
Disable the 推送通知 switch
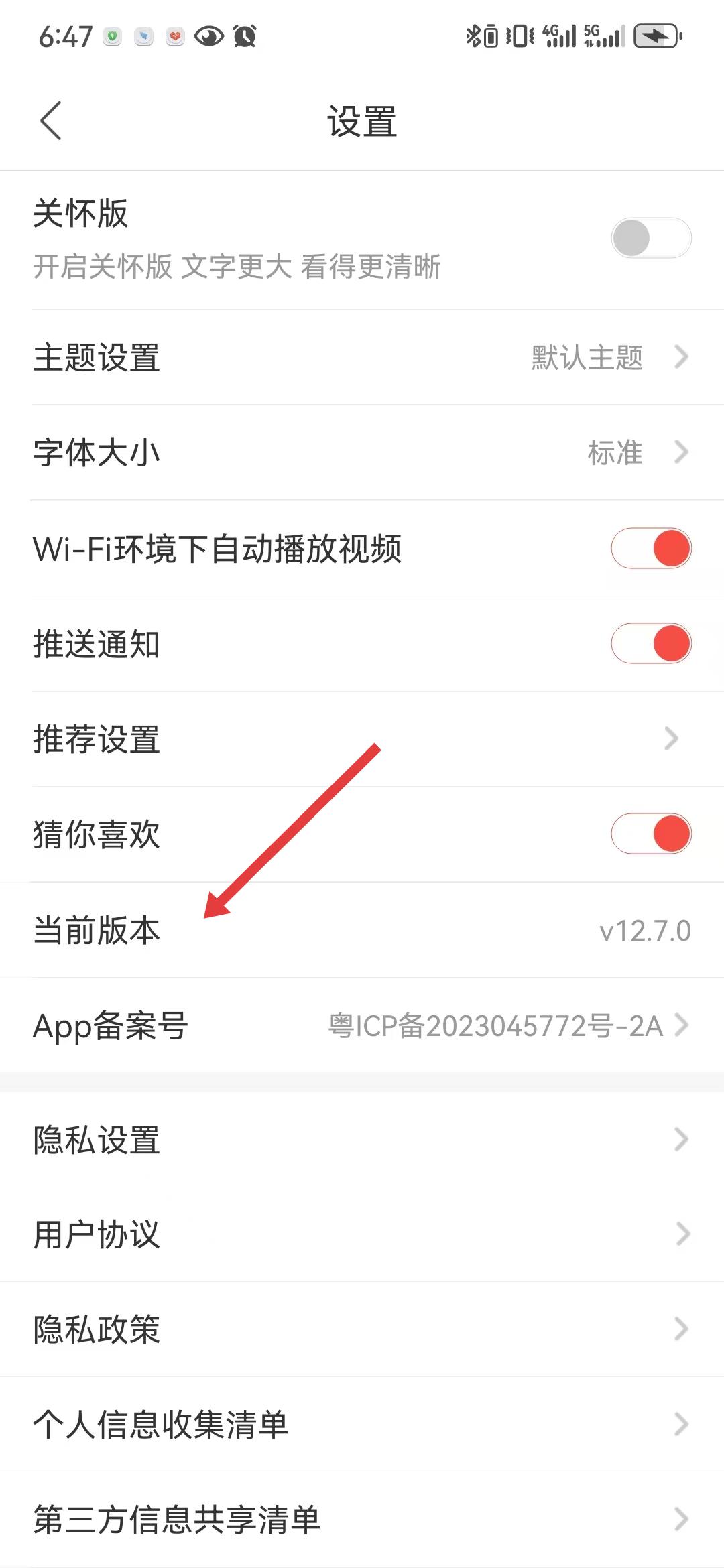click(x=650, y=643)
